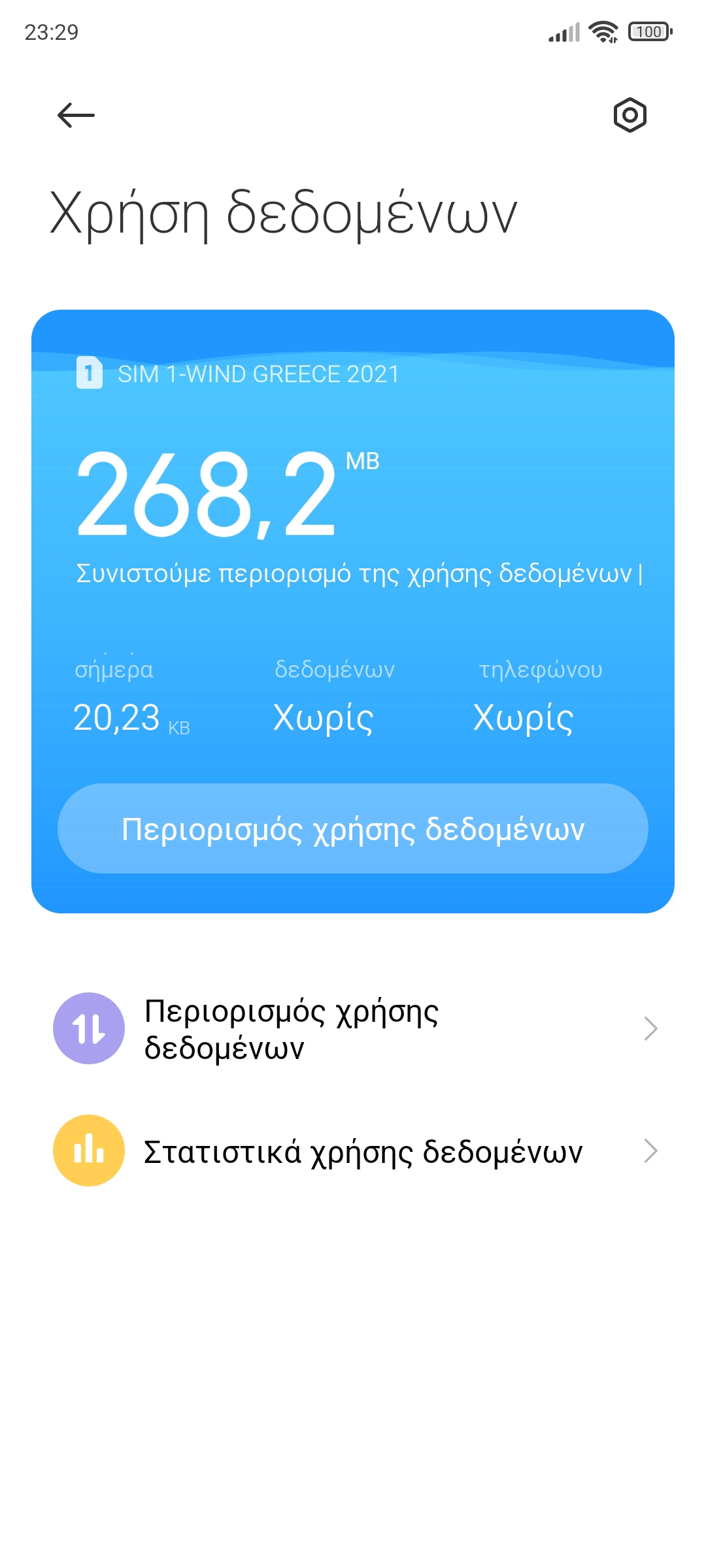Open data usage settings hexagon icon

click(x=630, y=116)
